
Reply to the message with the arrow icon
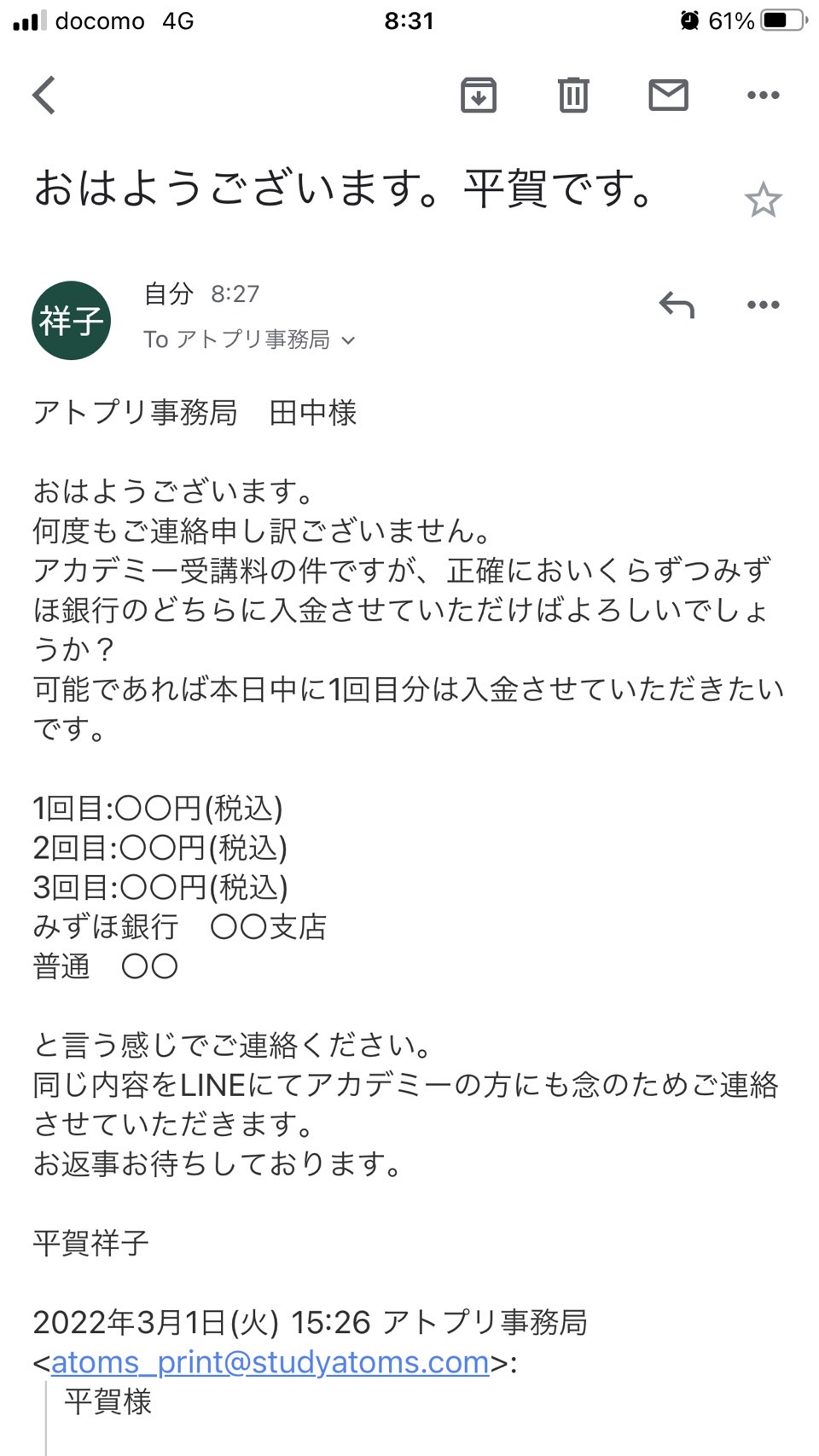(677, 305)
